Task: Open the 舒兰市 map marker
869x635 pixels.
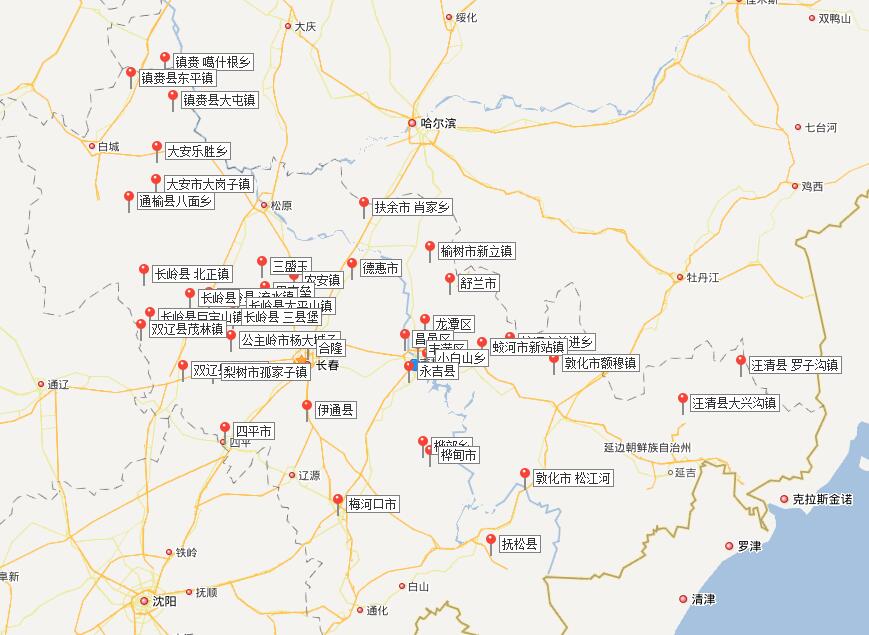Action: point(450,281)
